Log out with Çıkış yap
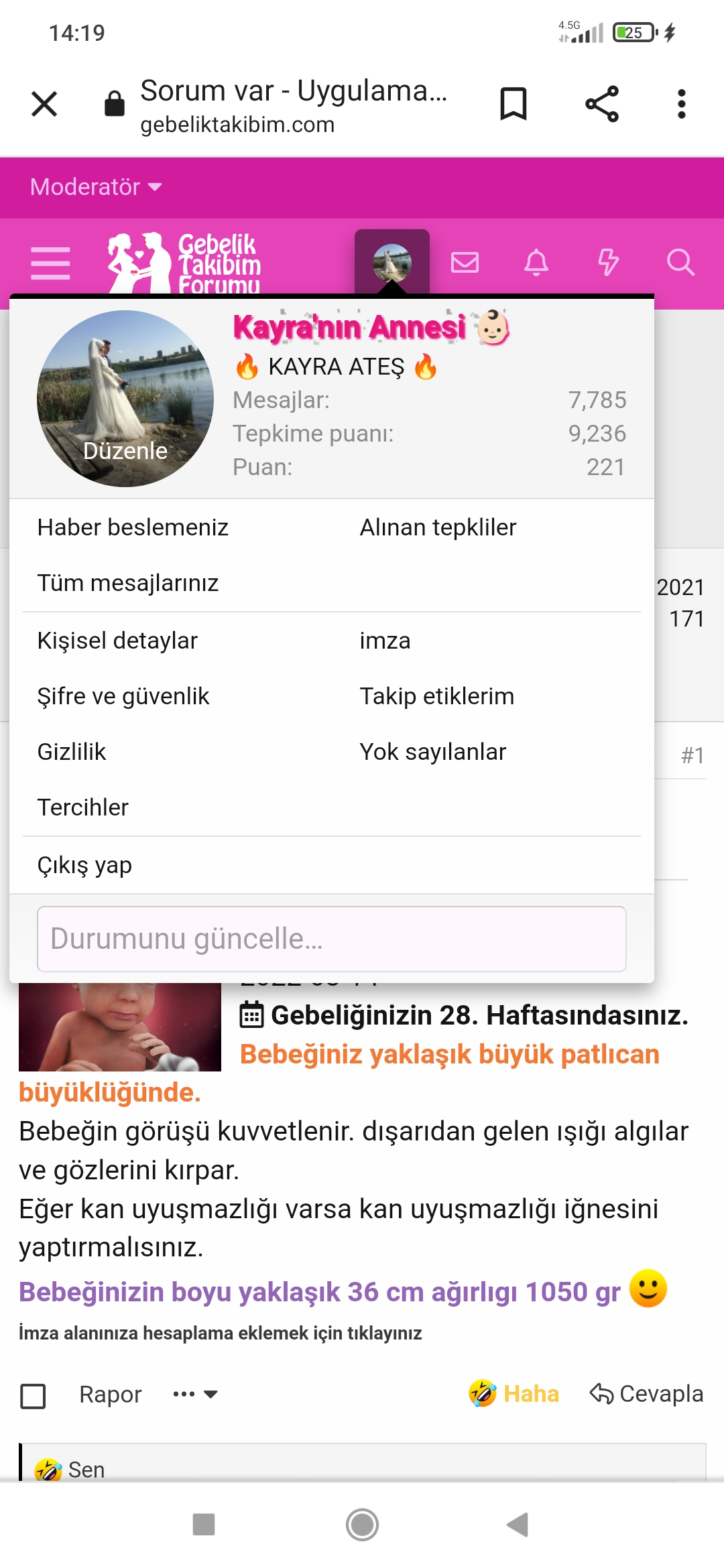 coord(84,865)
